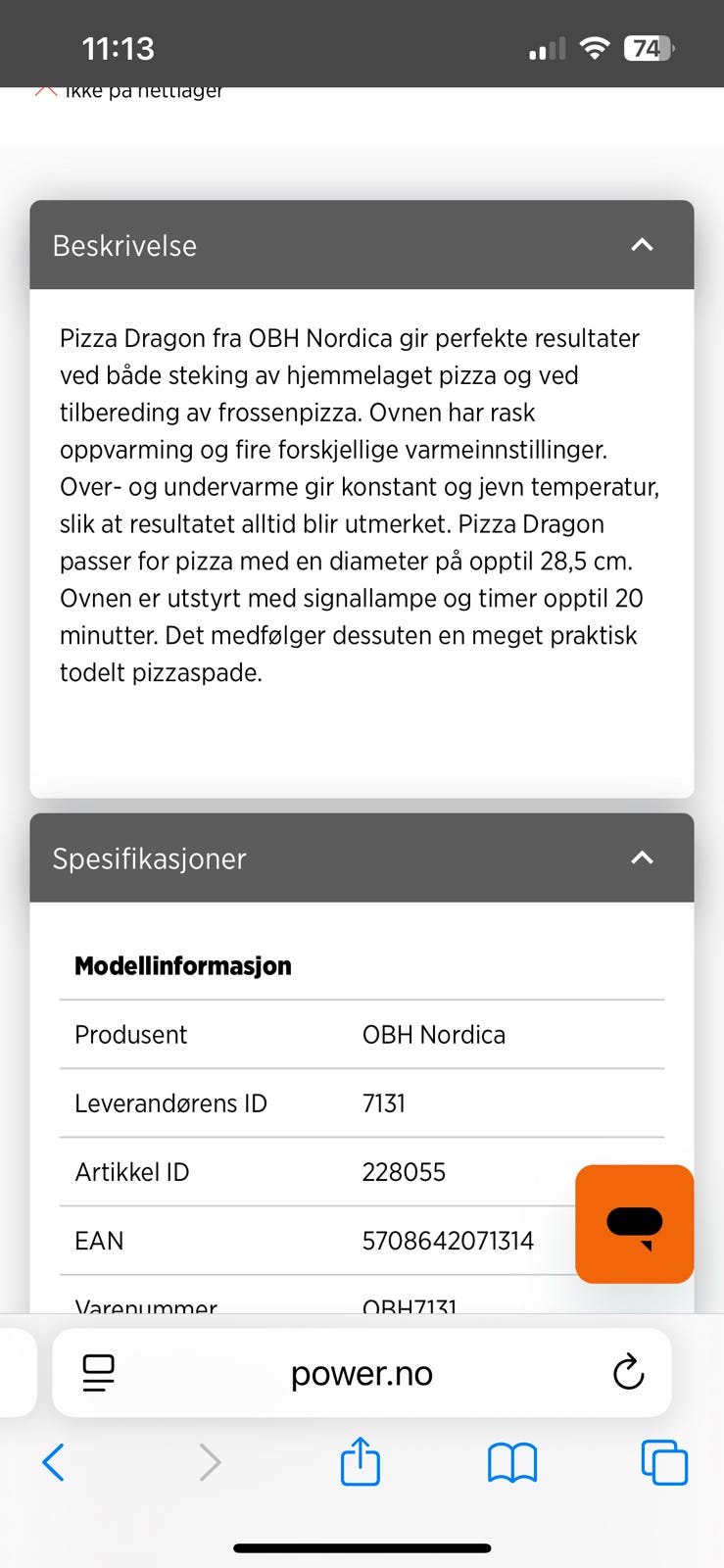
Task: Open the Bookmarks icon
Action: tap(512, 1462)
